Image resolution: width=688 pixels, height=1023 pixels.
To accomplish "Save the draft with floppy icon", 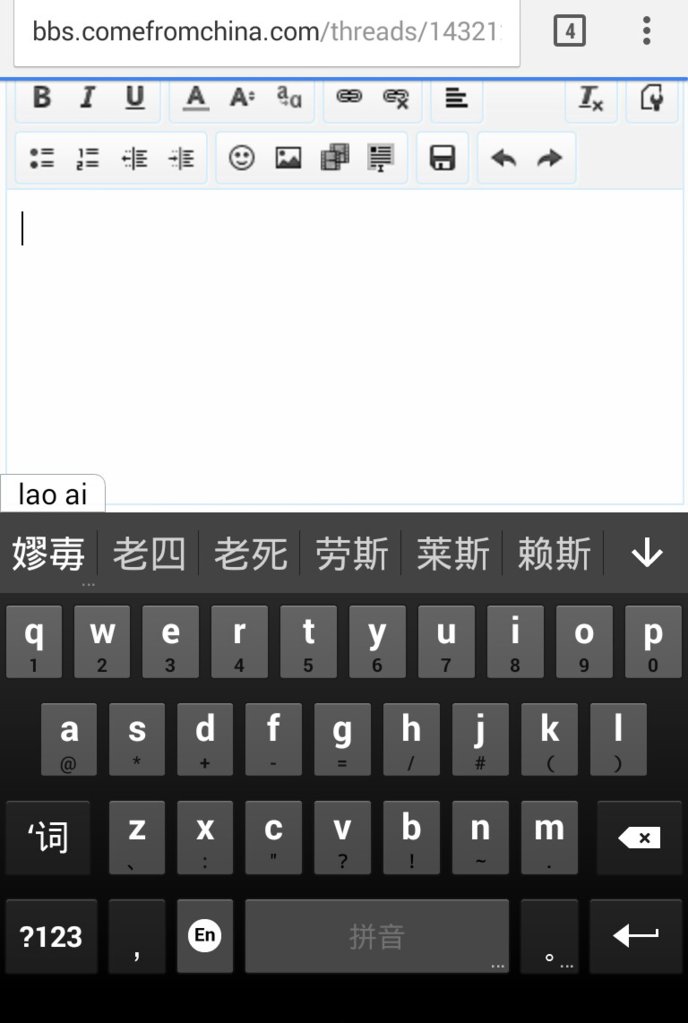I will click(442, 158).
